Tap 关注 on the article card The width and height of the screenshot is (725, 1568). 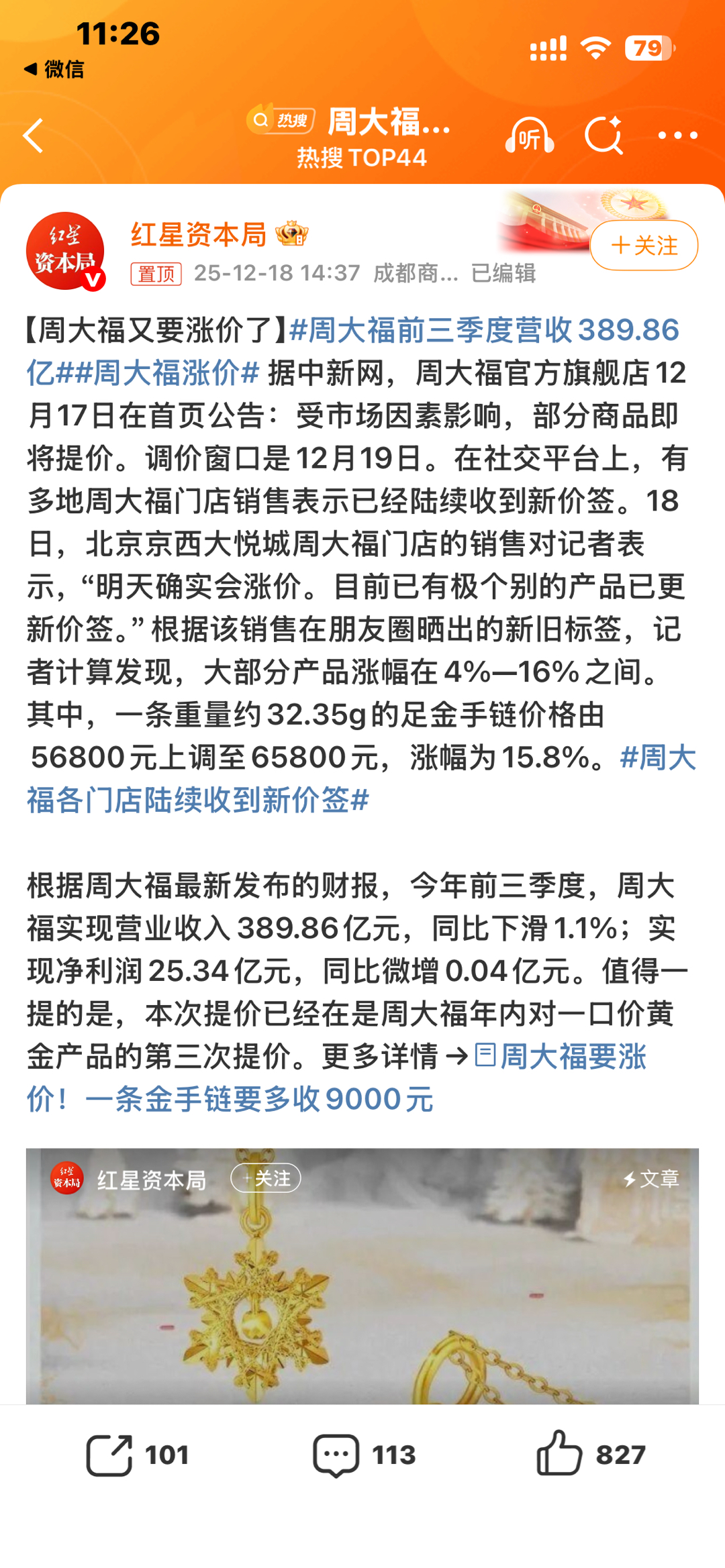[x=266, y=1179]
